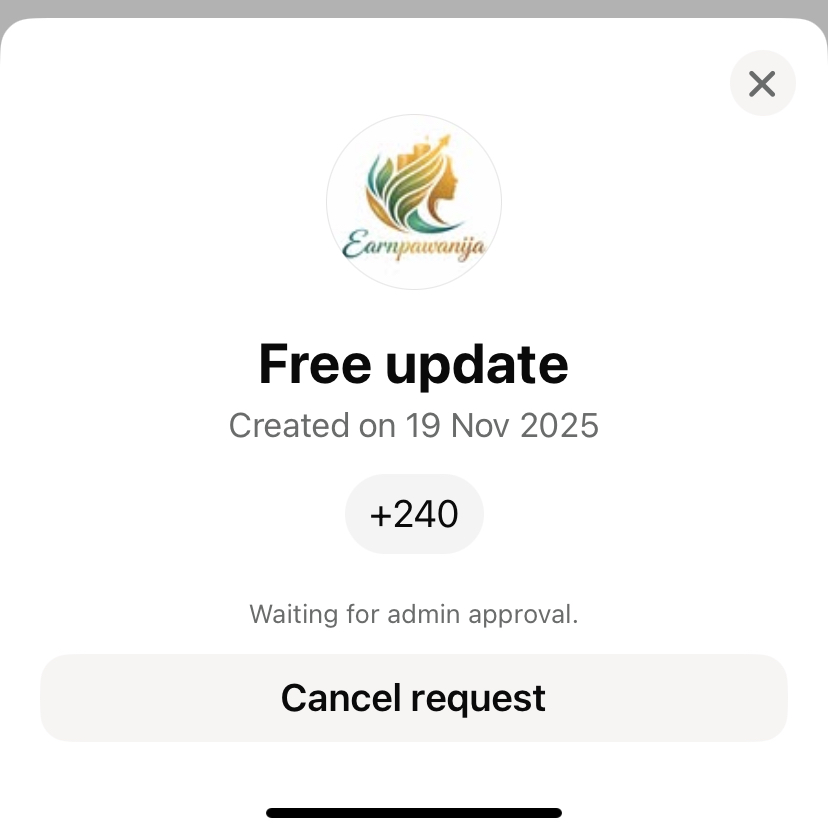
Task: View the +240 members chip
Action: coord(414,514)
